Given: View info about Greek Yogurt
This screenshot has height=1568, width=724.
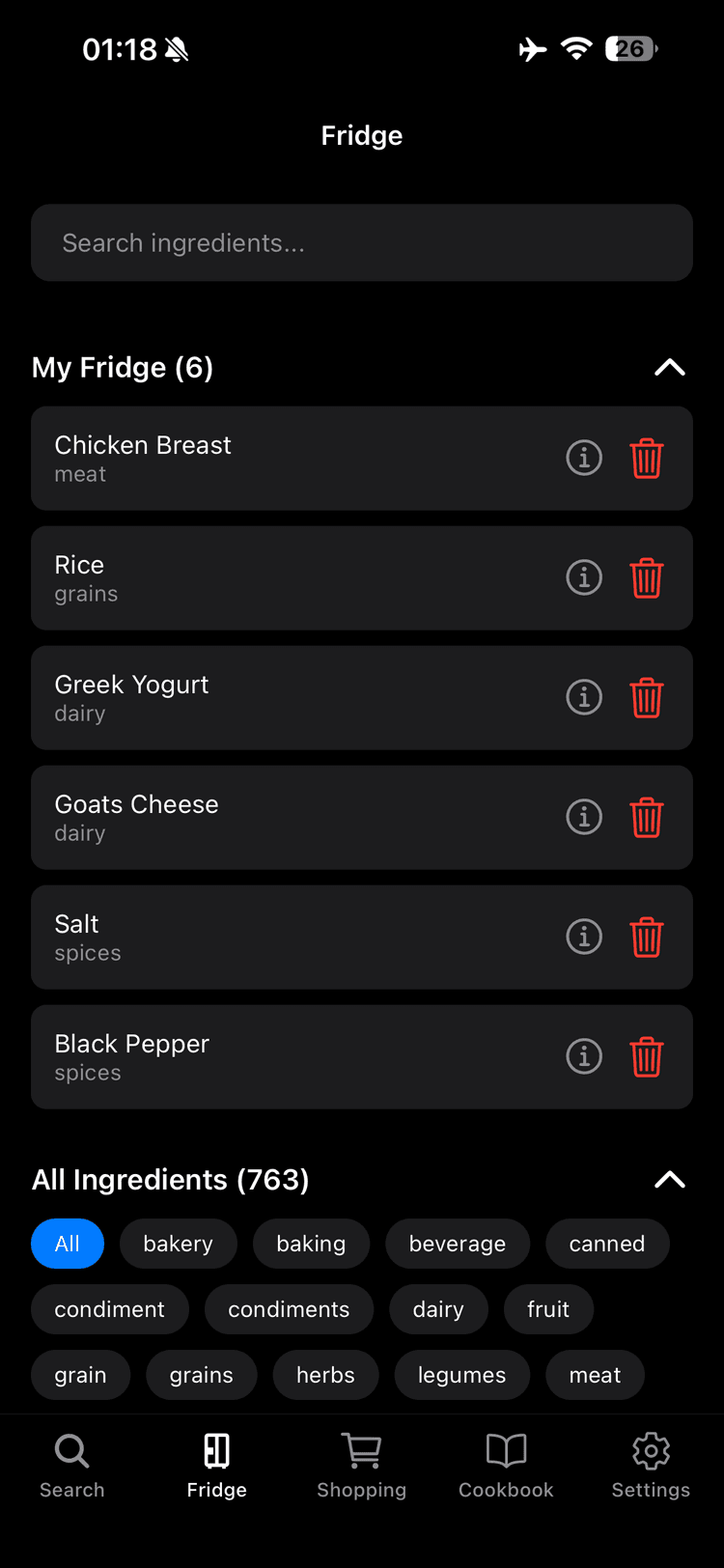Looking at the screenshot, I should (583, 697).
